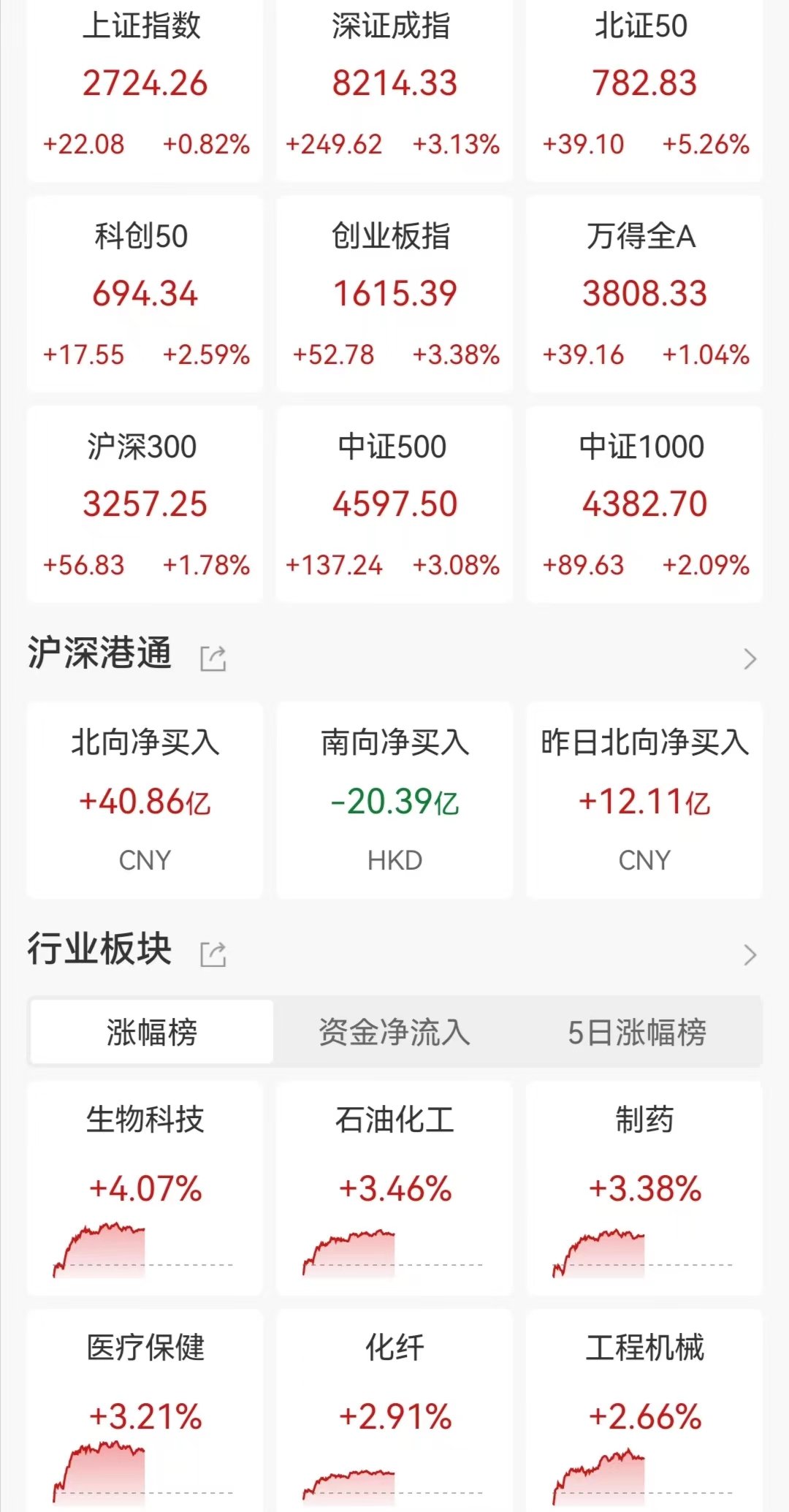Share the 行业板块 section

point(213,954)
